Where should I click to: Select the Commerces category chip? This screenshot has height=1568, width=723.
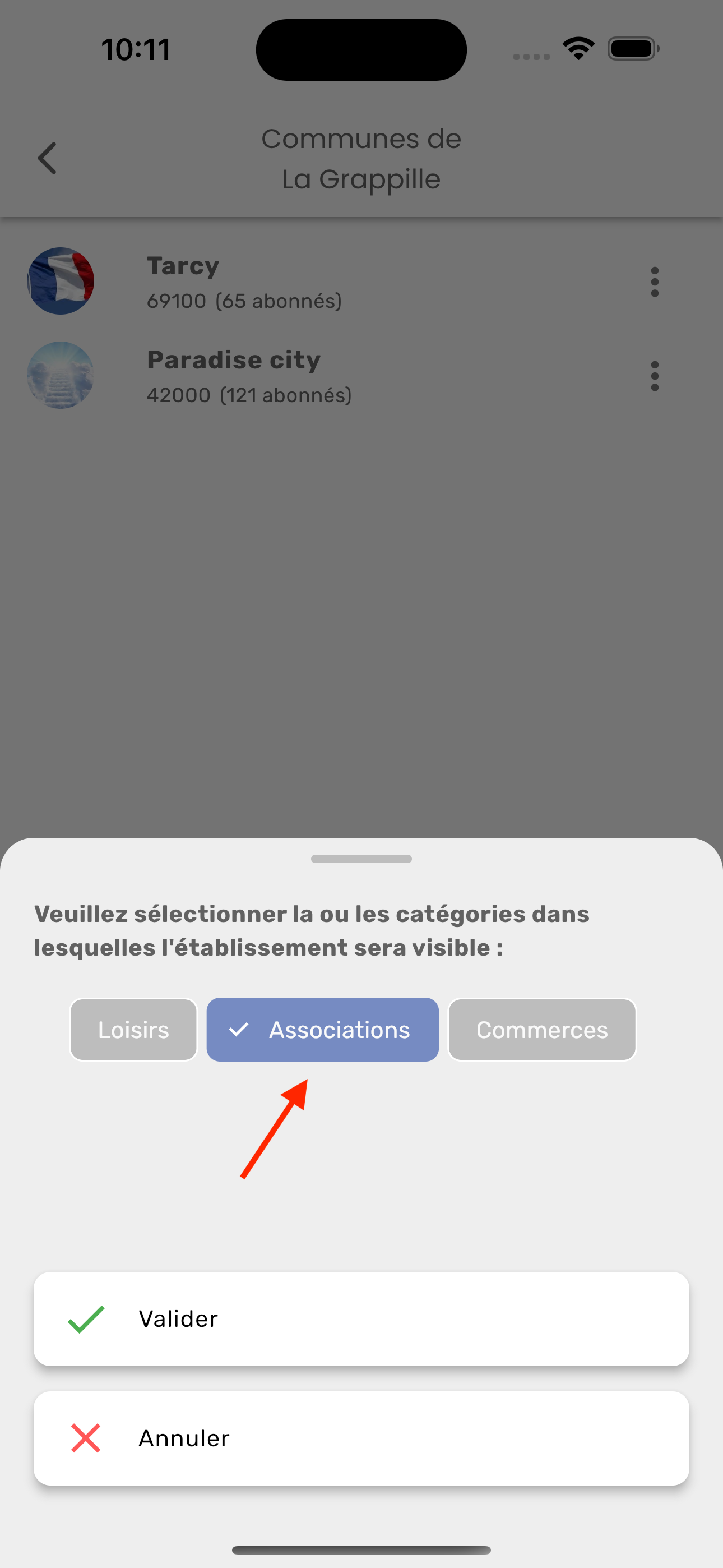point(541,1029)
